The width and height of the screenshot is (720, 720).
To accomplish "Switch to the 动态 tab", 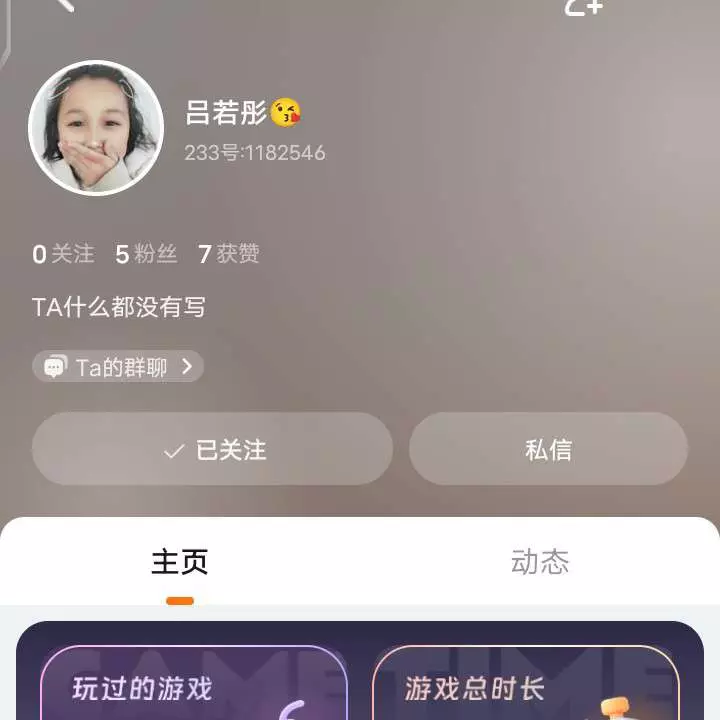I will tap(540, 562).
